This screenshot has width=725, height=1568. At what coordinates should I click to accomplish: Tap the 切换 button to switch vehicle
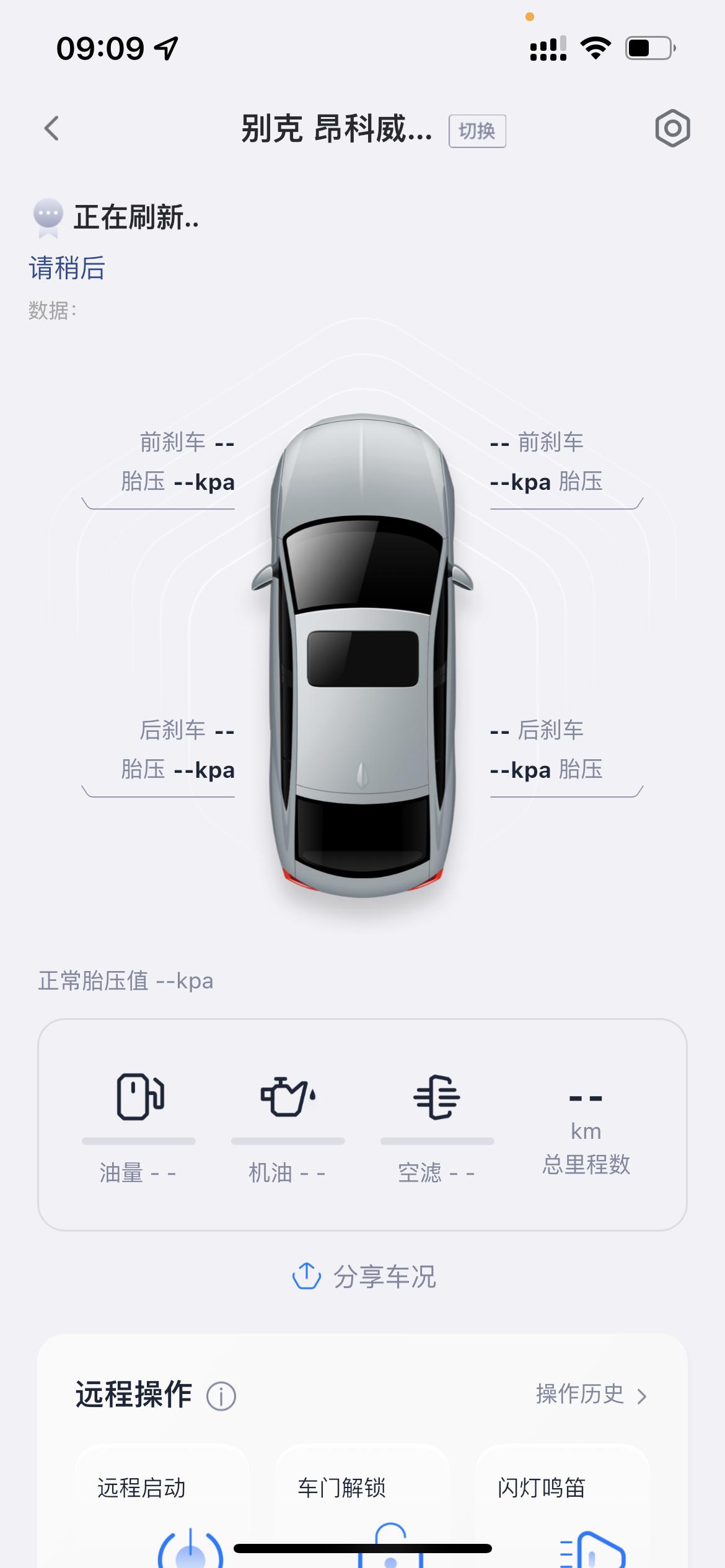(477, 131)
